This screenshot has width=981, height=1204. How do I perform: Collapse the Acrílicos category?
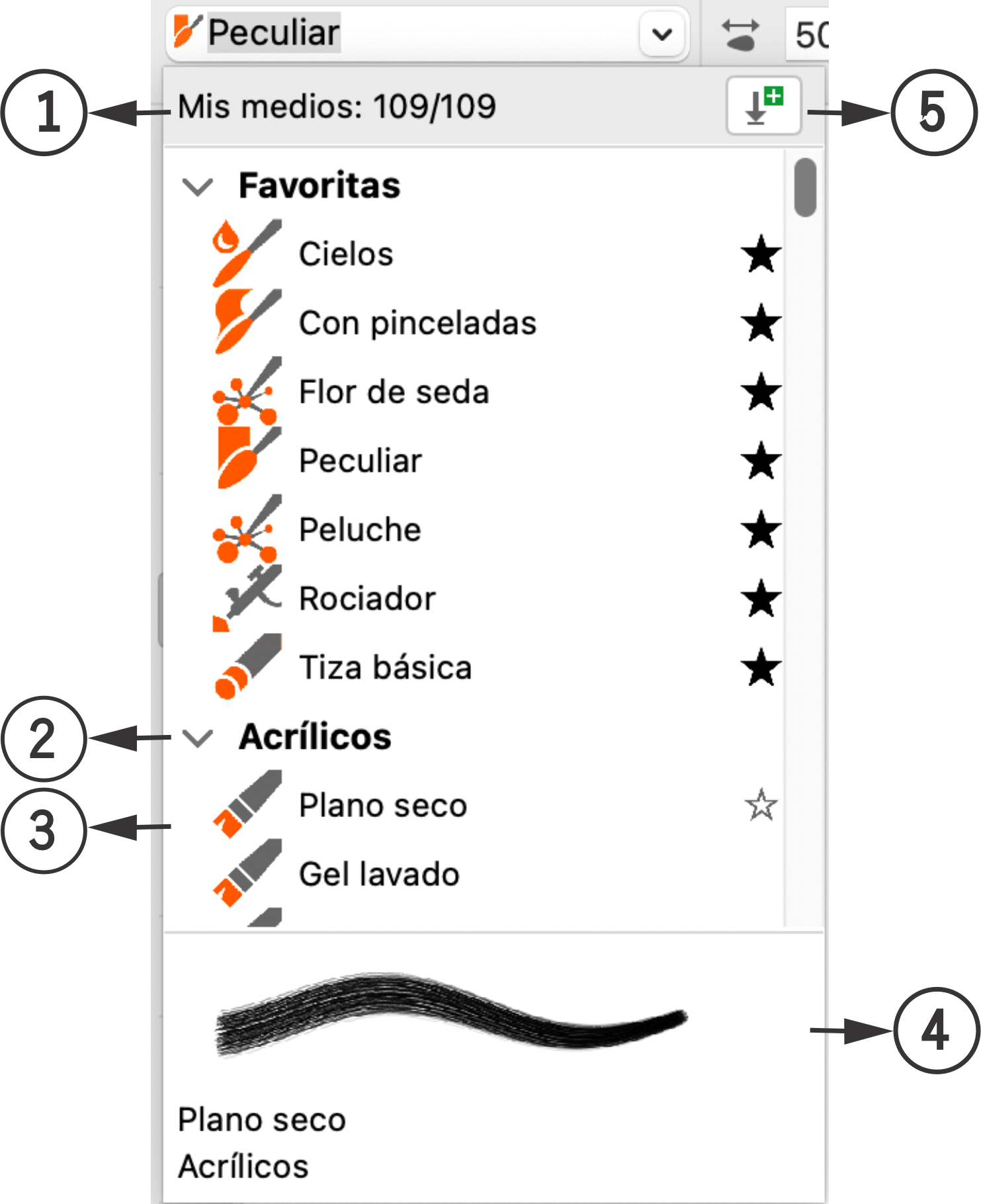(x=198, y=738)
